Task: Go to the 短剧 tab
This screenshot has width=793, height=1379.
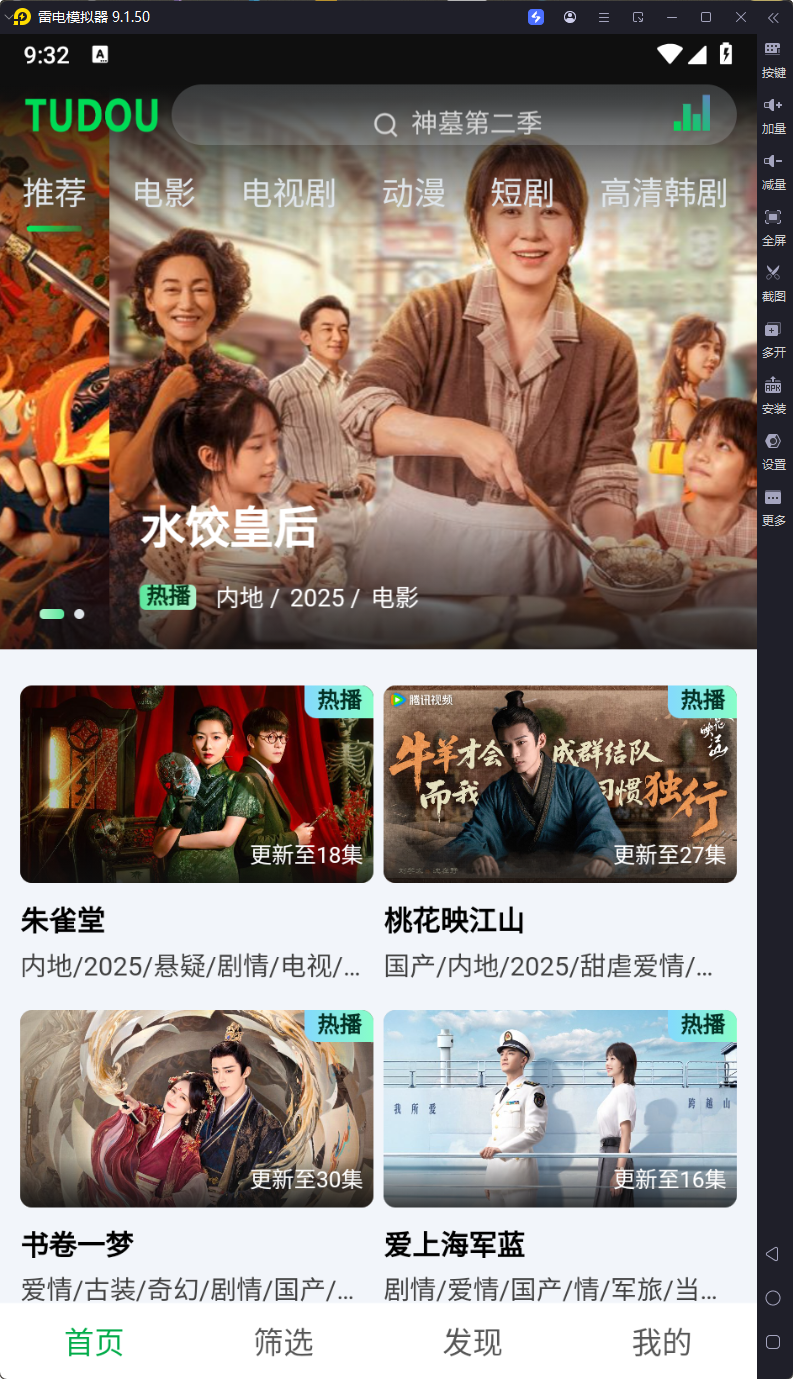Action: (521, 193)
